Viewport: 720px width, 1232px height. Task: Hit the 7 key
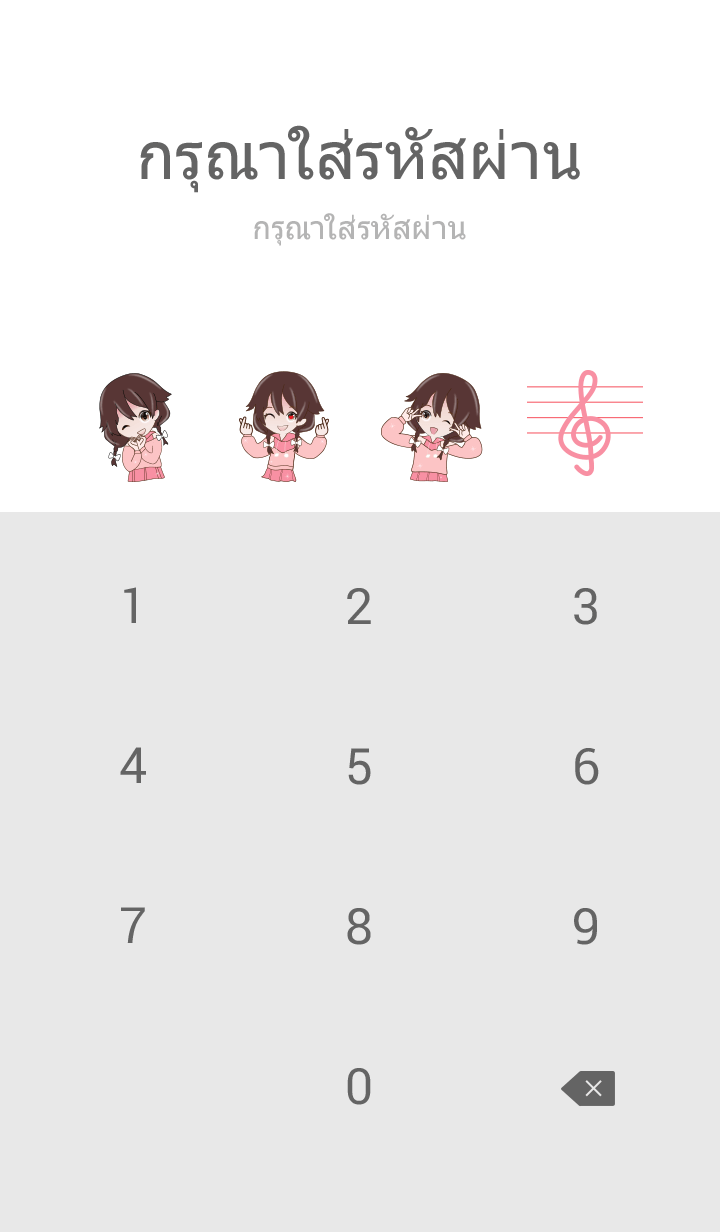click(132, 927)
